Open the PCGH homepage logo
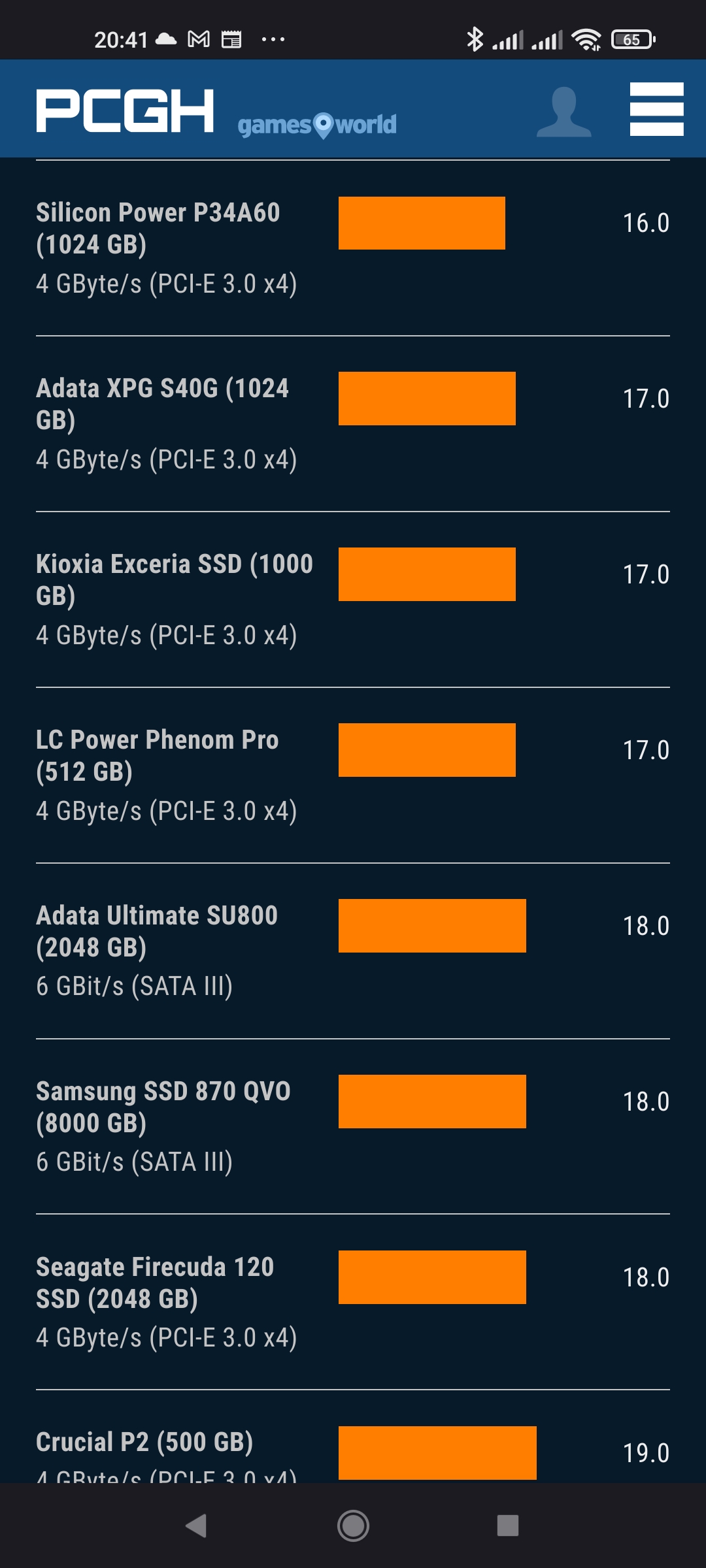The width and height of the screenshot is (706, 1568). click(x=125, y=110)
